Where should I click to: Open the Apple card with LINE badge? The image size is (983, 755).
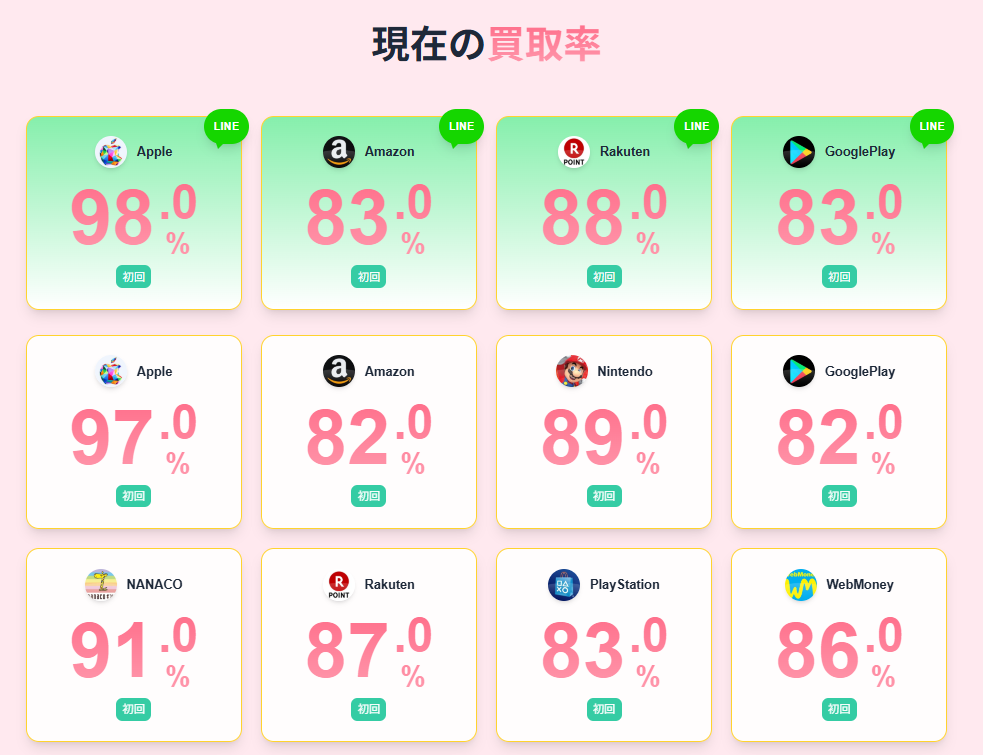(133, 213)
